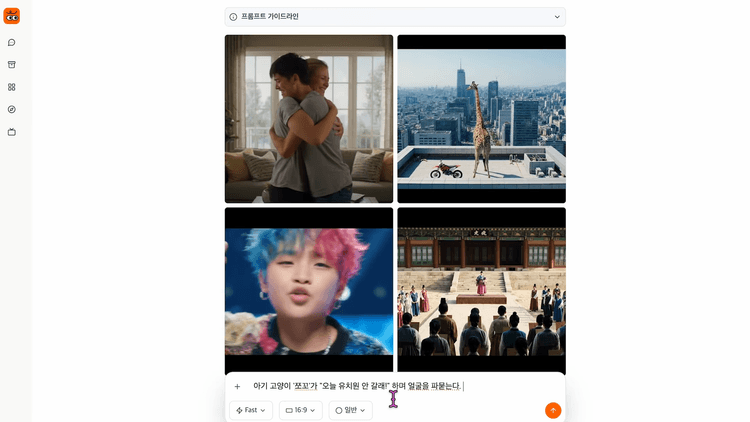Open the briefcase icon in the sidebar

click(x=12, y=132)
